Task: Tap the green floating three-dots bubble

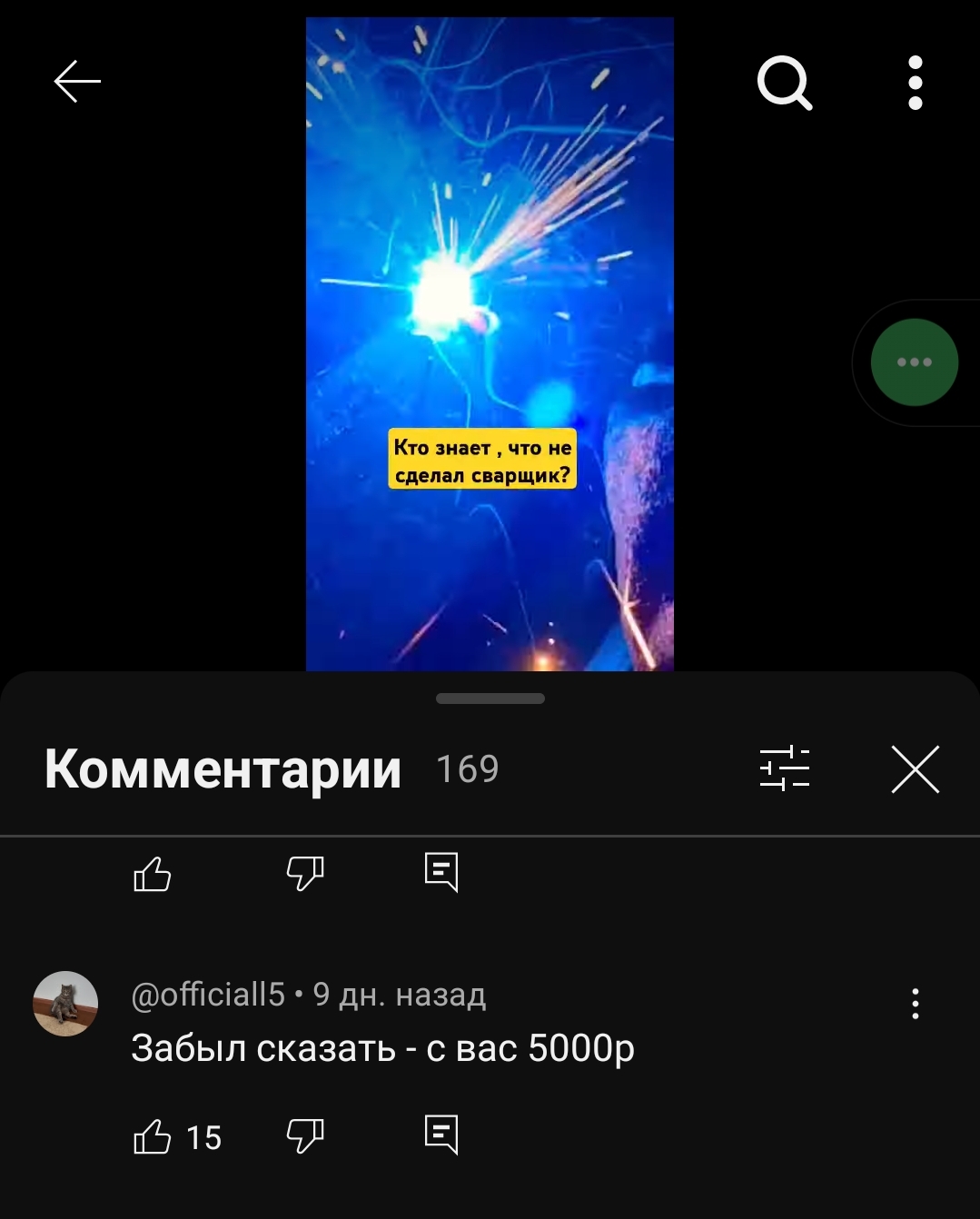Action: click(914, 362)
